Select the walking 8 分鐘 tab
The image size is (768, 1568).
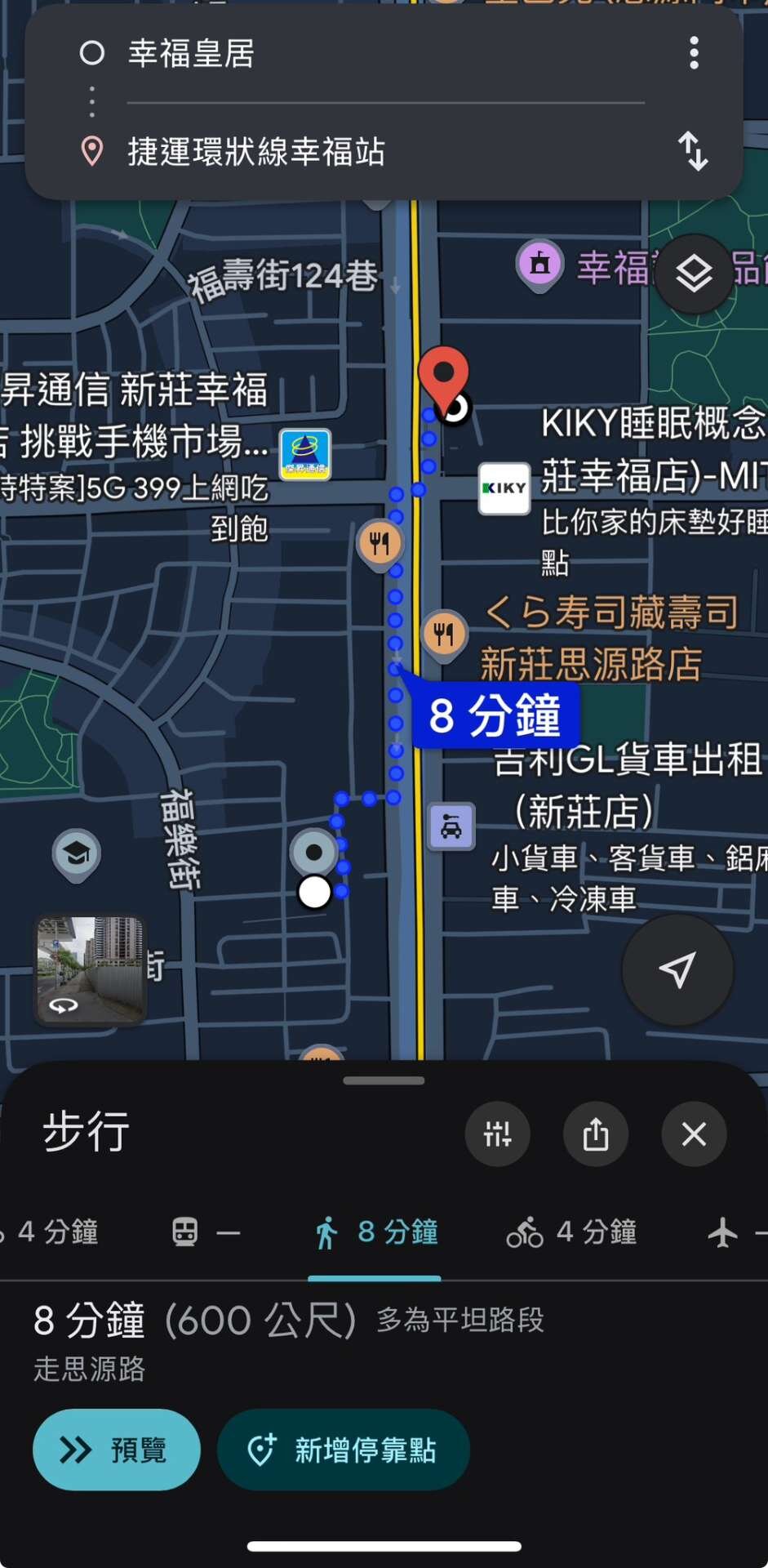point(376,1232)
